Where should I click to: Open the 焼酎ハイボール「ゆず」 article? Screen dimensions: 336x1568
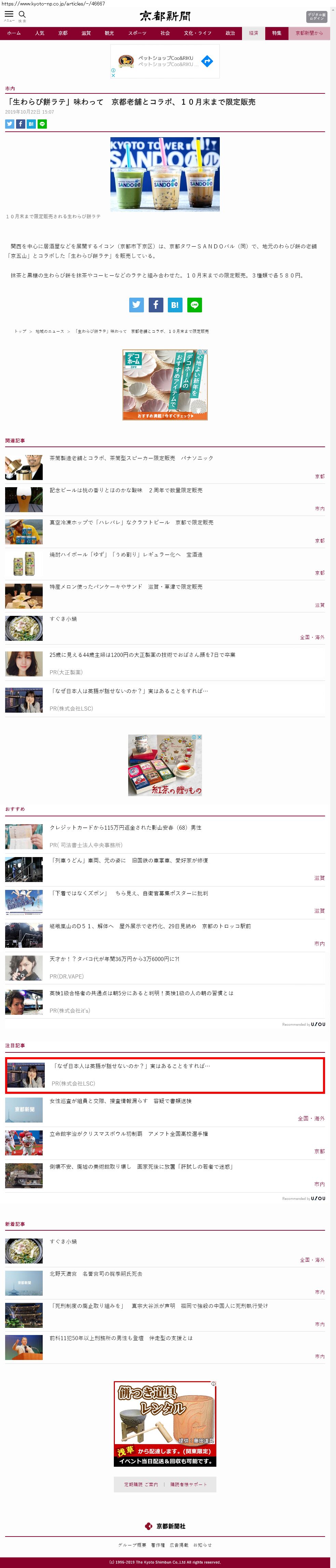pos(126,555)
